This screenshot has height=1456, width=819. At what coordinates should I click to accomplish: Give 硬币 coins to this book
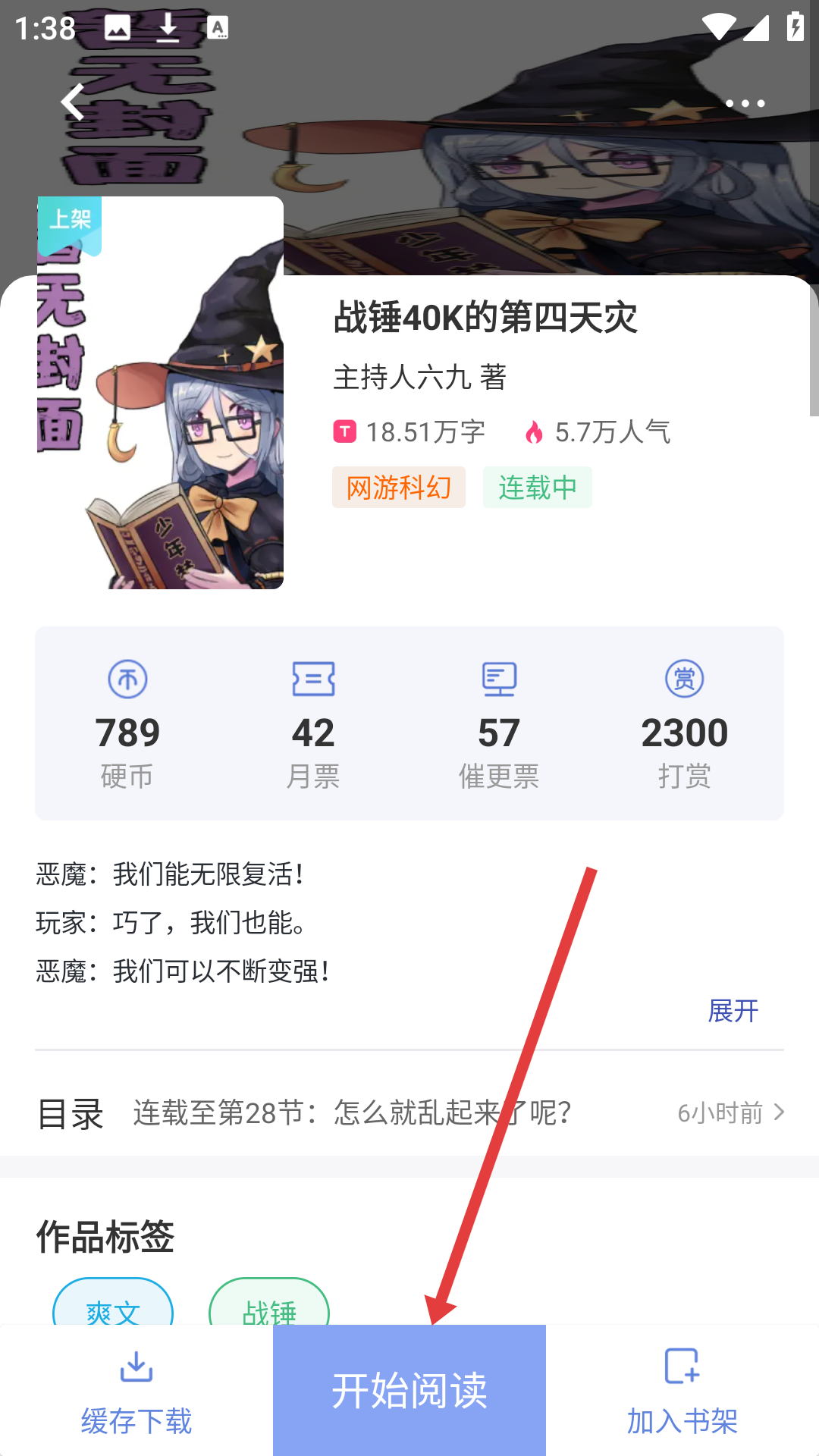127,723
